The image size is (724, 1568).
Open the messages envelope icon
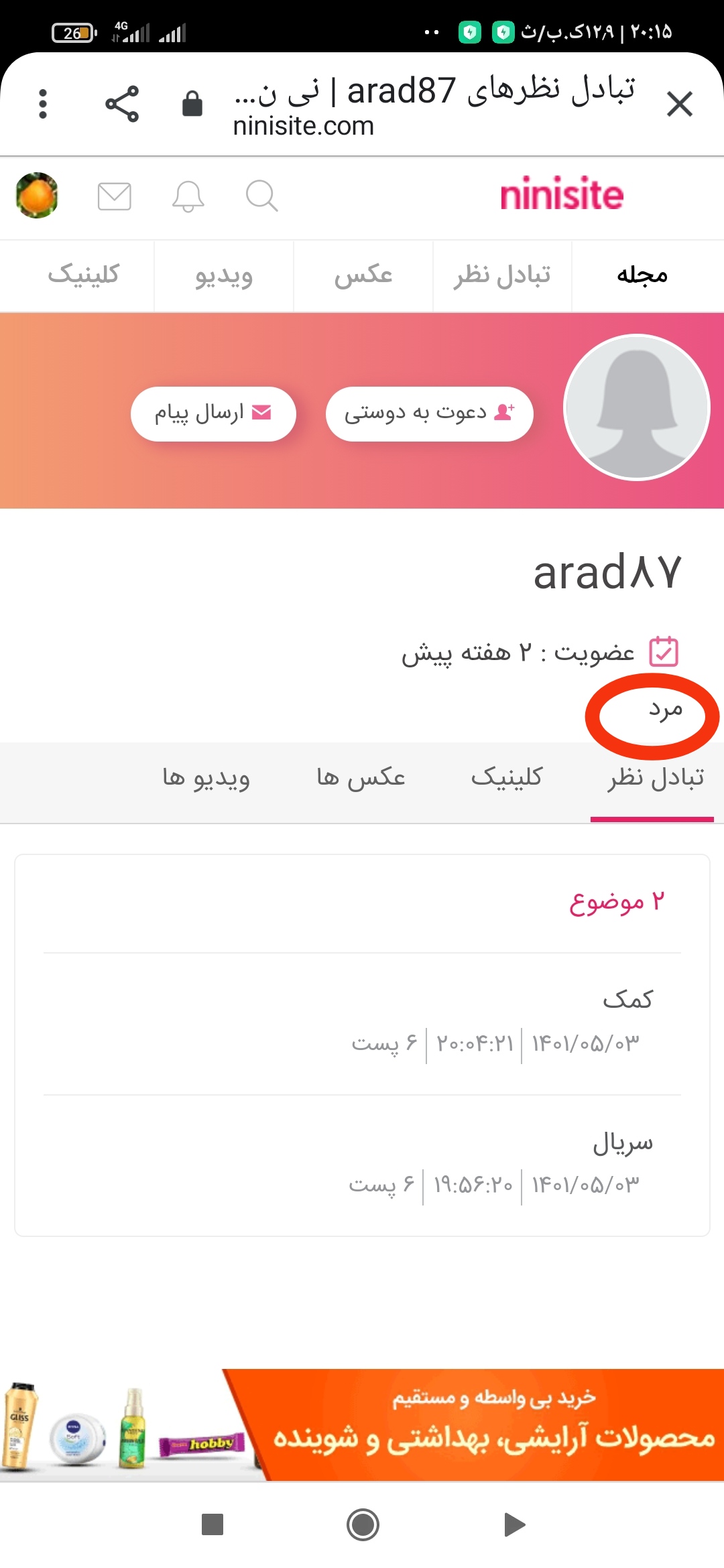pyautogui.click(x=115, y=196)
